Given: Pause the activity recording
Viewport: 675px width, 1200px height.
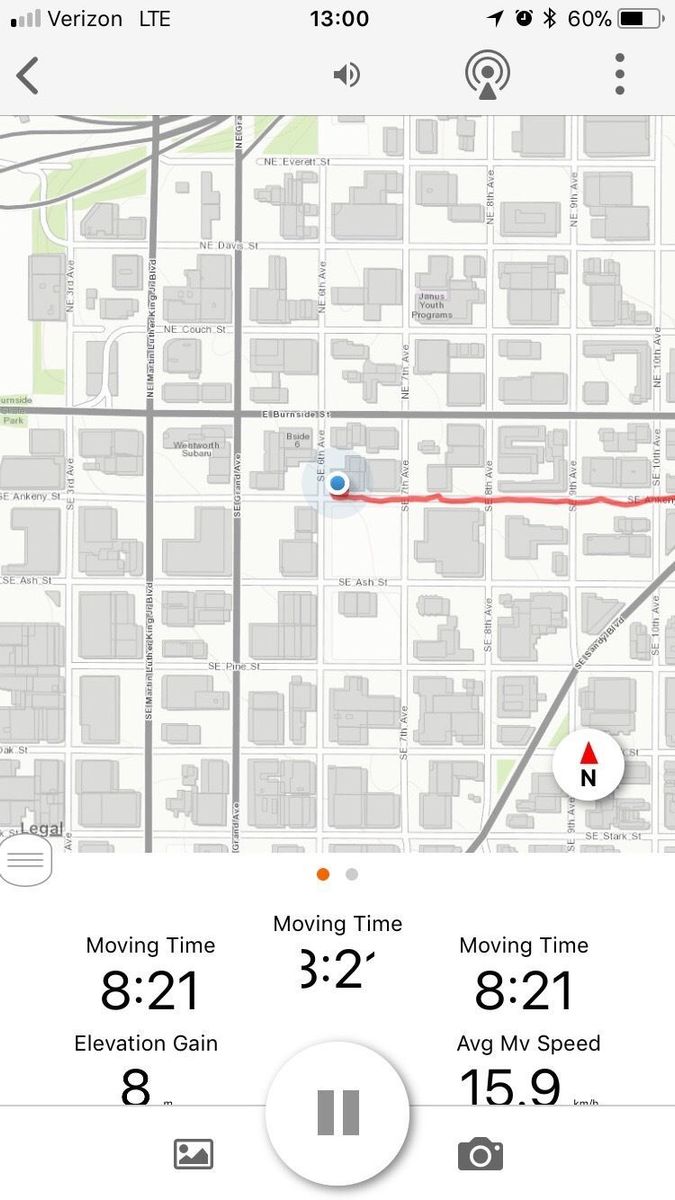Looking at the screenshot, I should [337, 1112].
